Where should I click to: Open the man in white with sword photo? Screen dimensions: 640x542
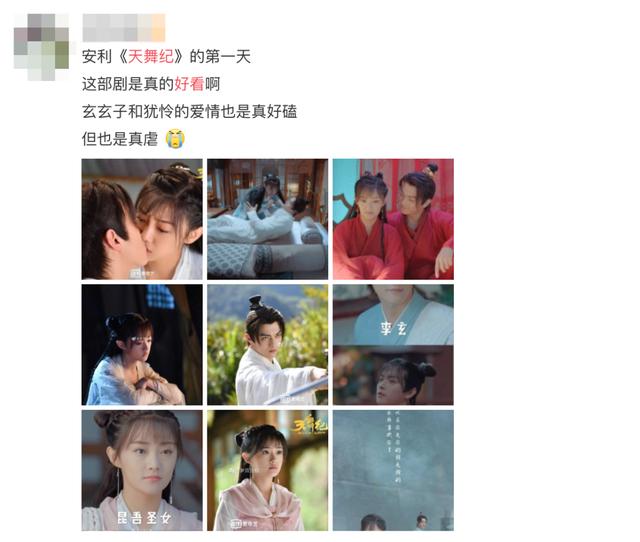pos(267,345)
